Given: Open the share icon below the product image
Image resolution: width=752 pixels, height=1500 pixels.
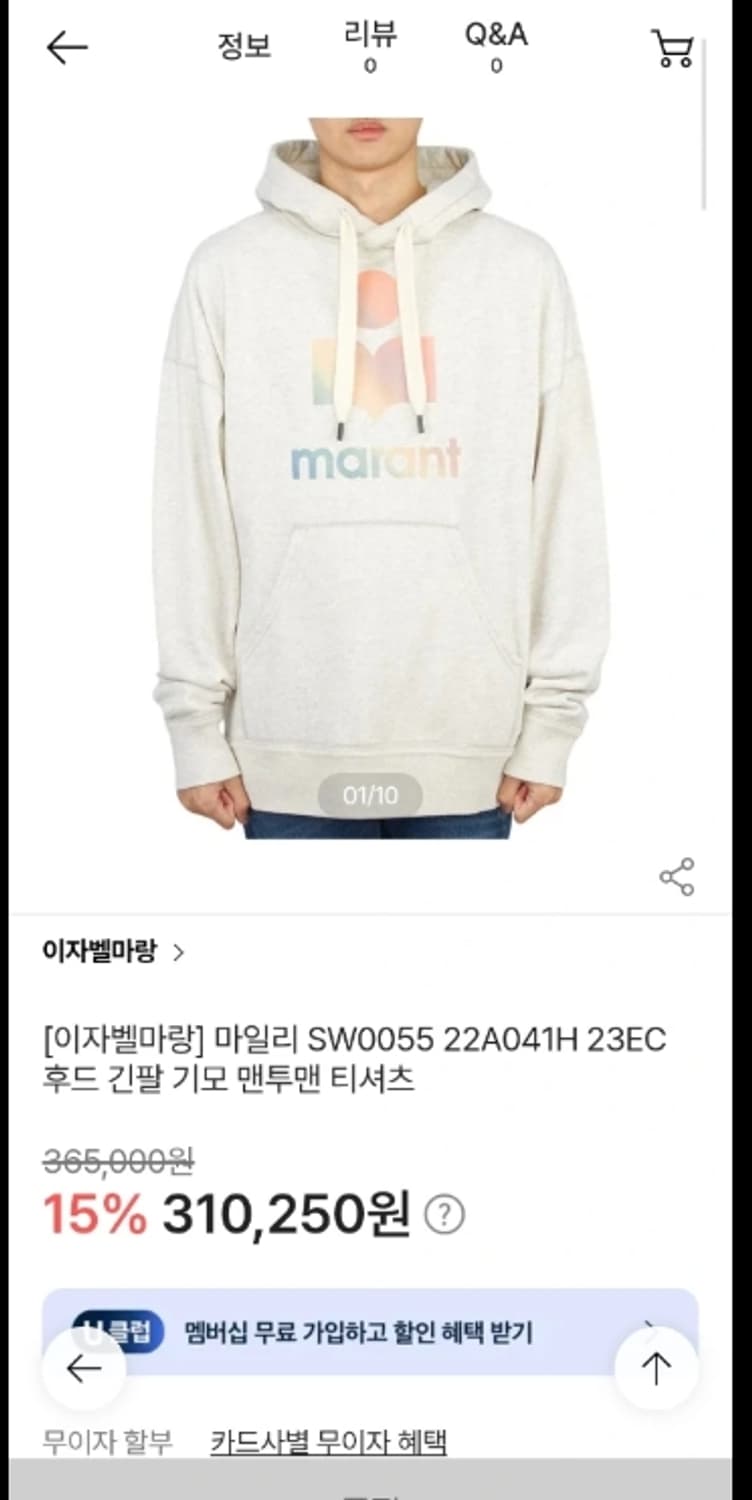Looking at the screenshot, I should (677, 878).
